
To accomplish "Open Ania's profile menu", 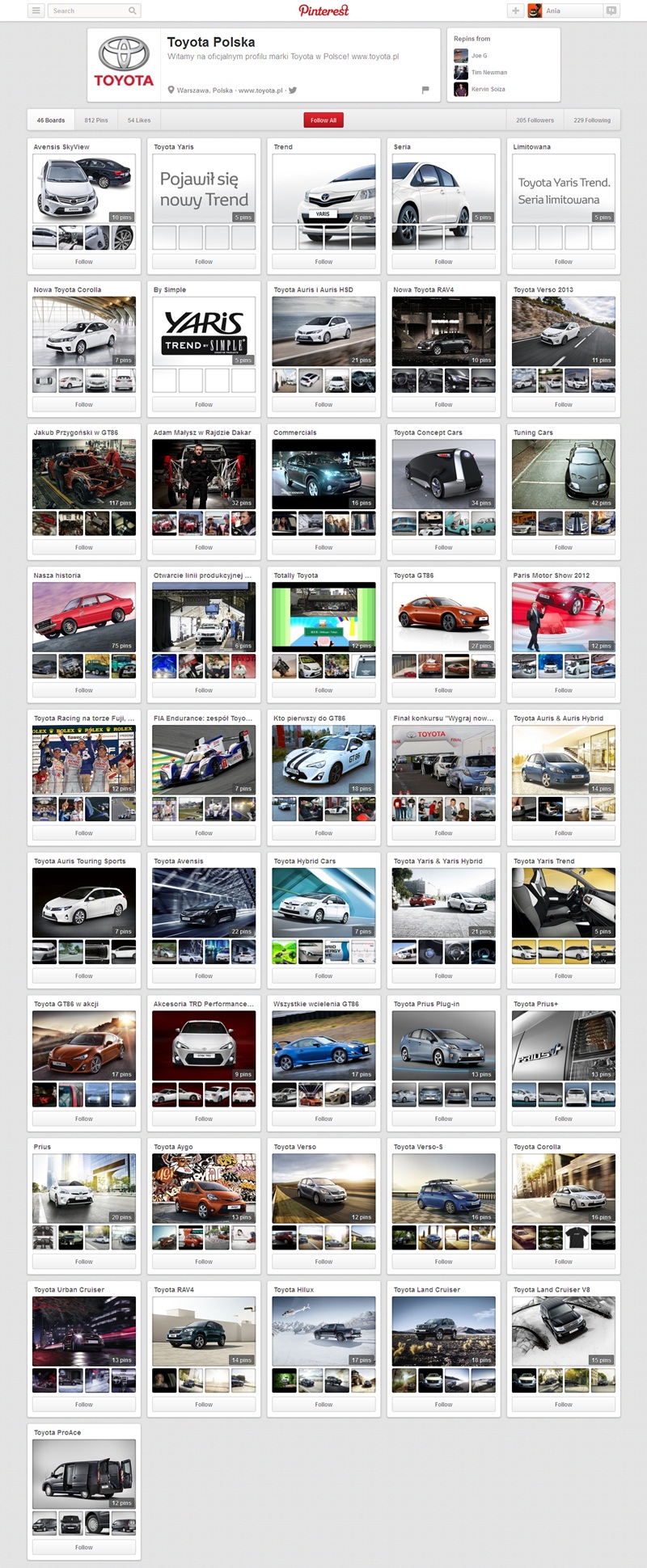I will point(564,11).
